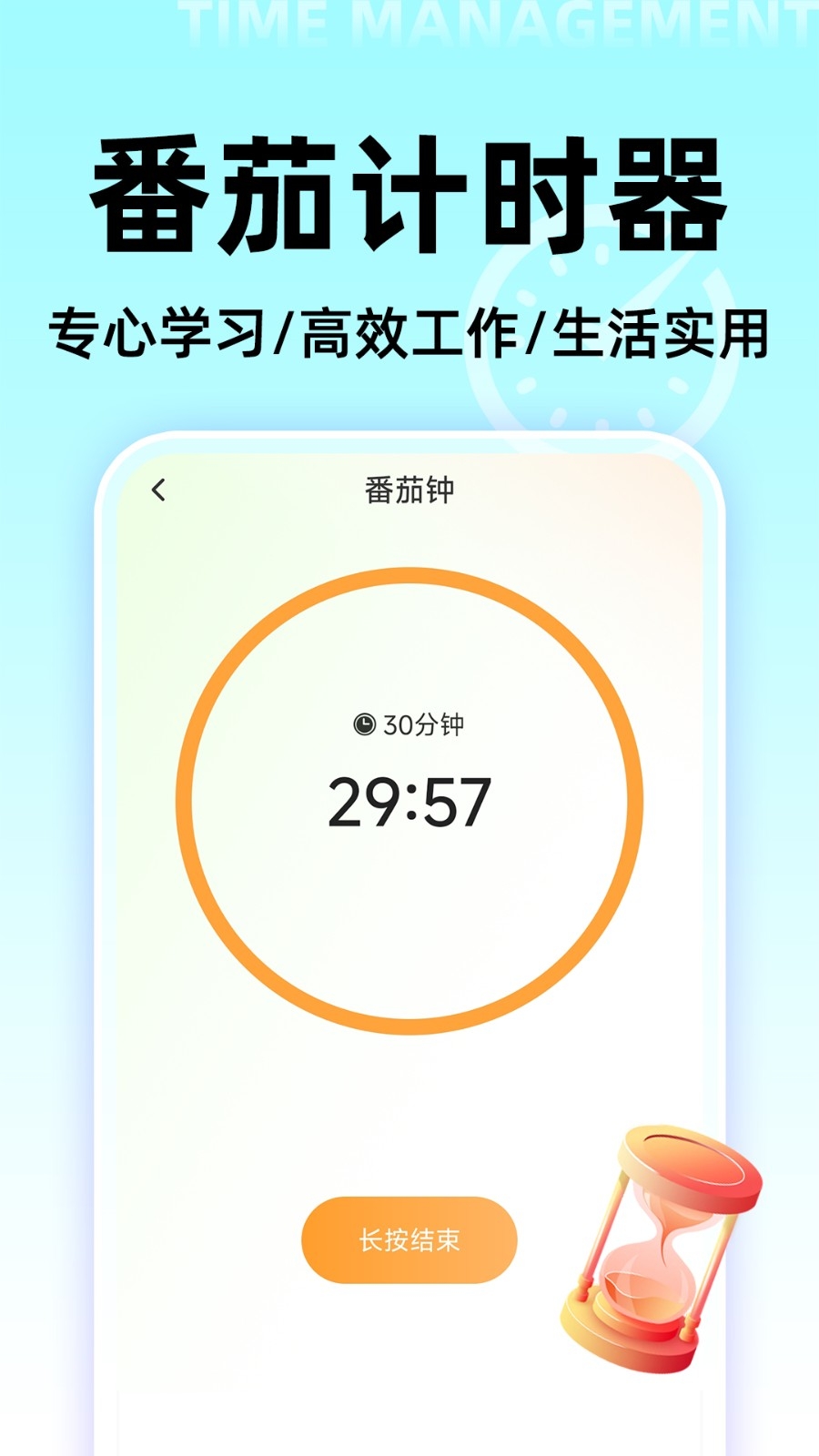This screenshot has width=819, height=1456.
Task: Open the 番茄钟 title bar
Action: (409, 489)
